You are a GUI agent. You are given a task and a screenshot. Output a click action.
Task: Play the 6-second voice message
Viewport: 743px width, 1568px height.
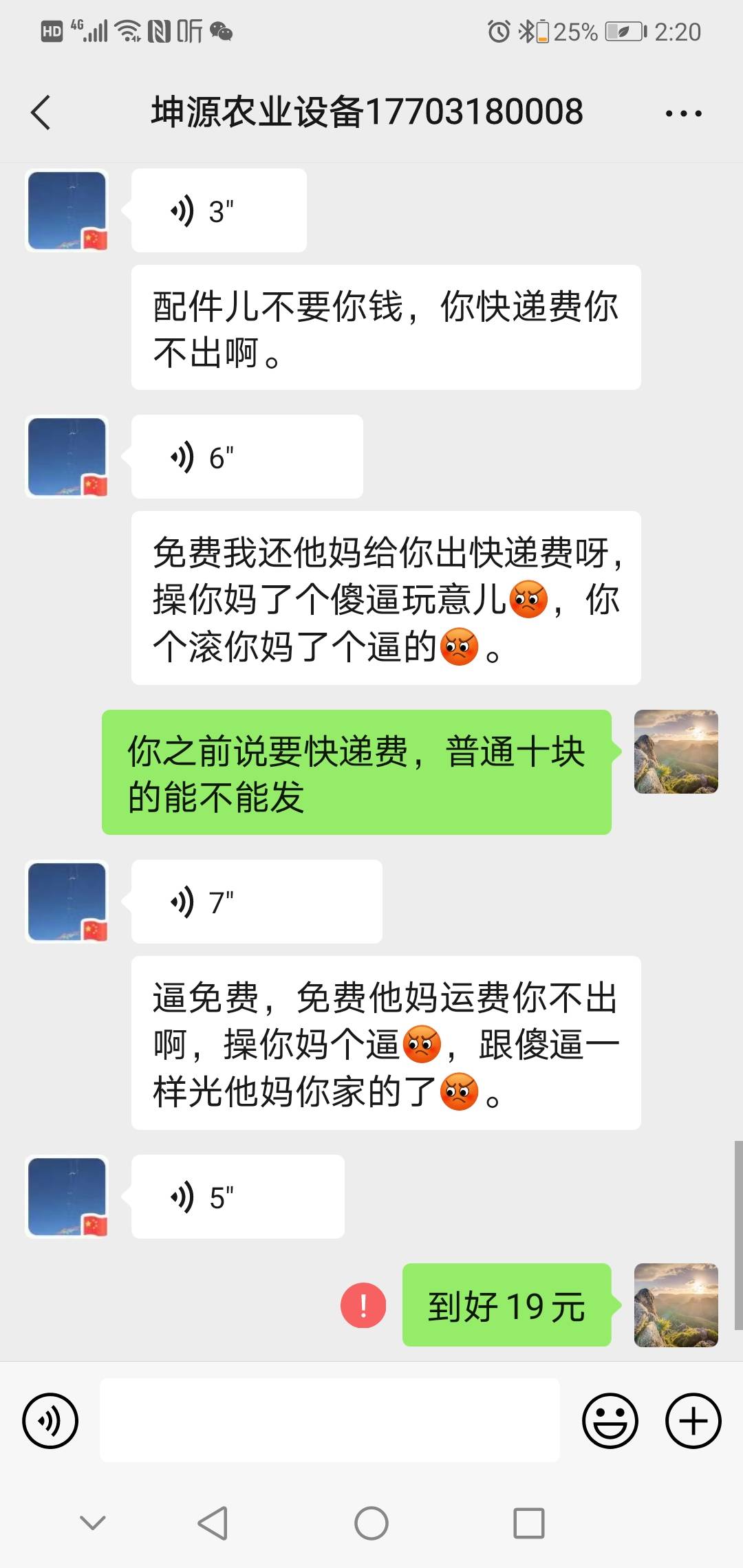[x=247, y=457]
